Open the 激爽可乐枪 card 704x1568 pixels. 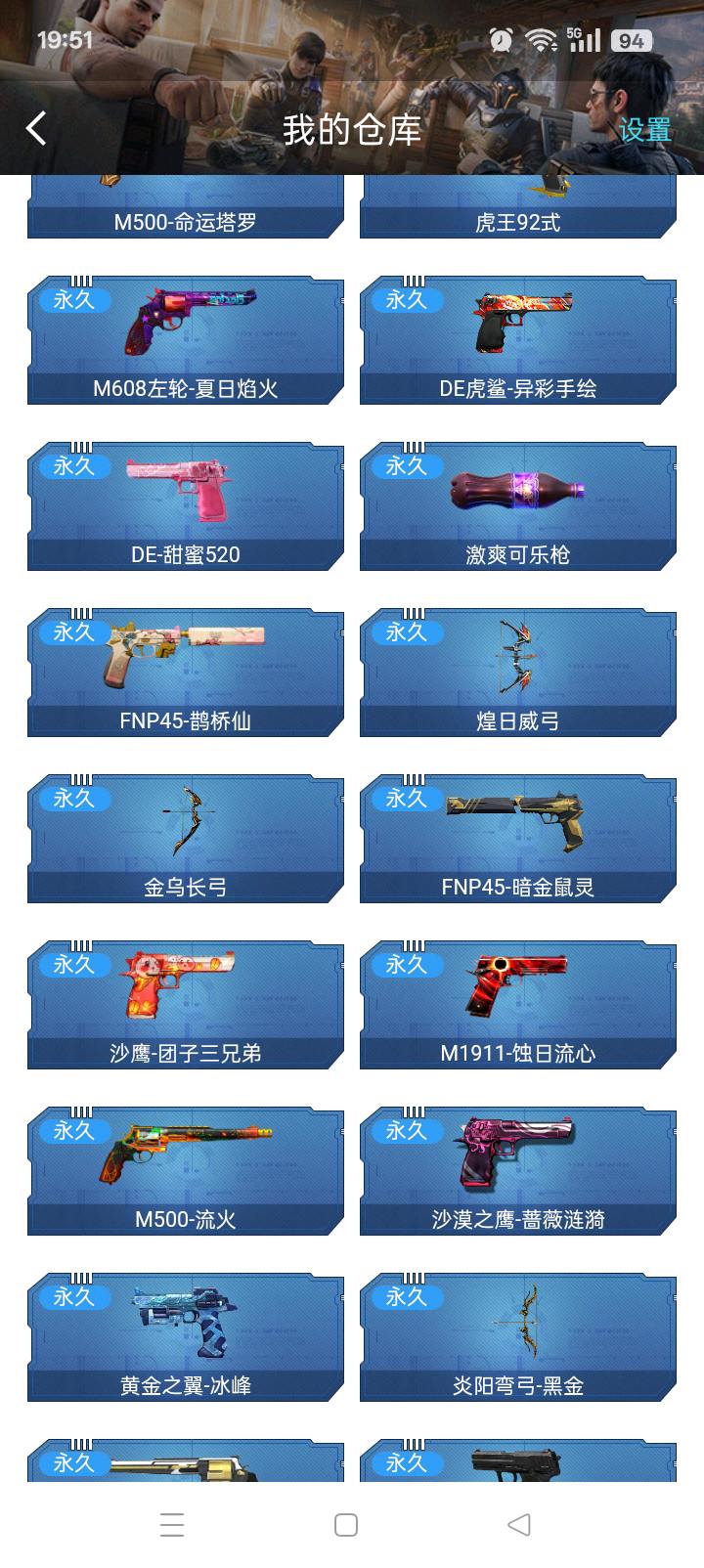518,505
